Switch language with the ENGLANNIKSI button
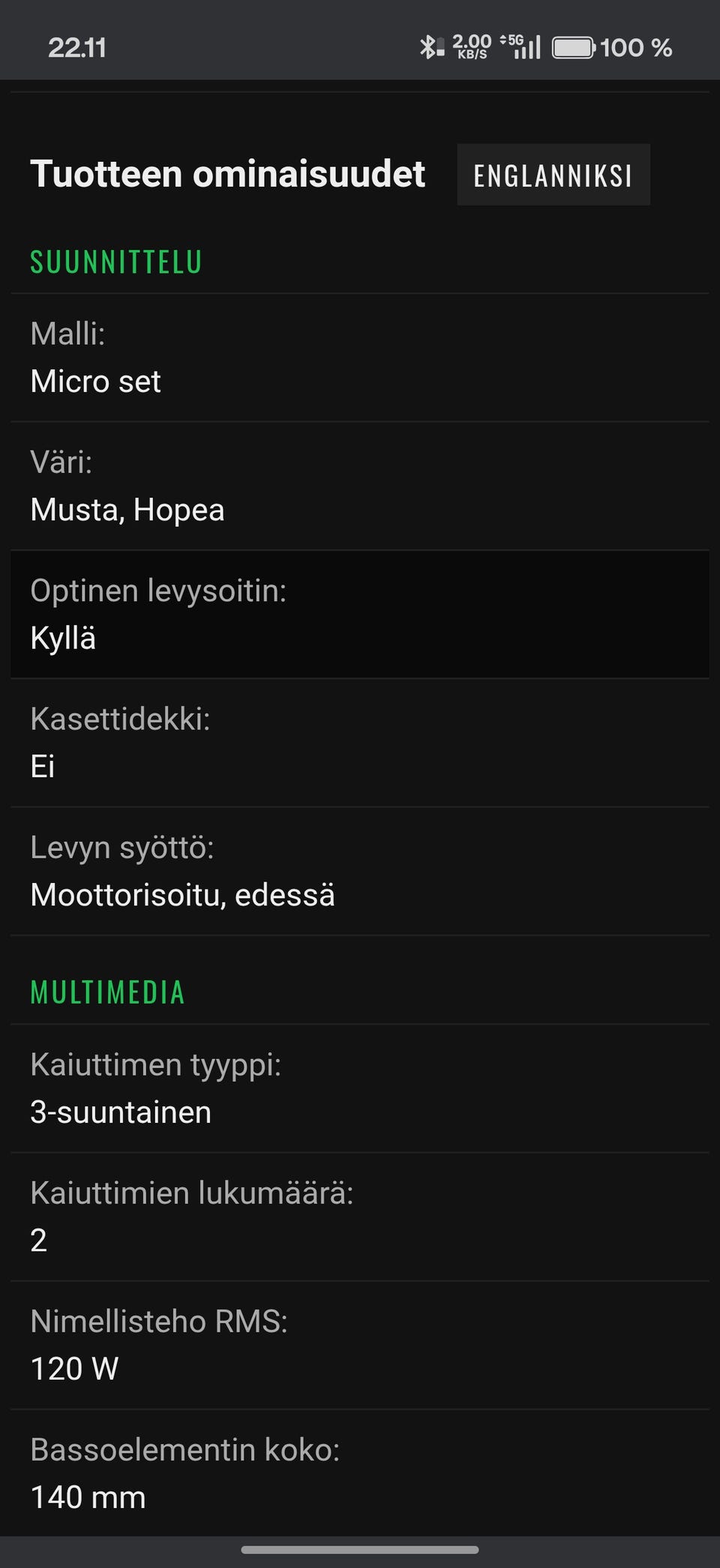 click(553, 175)
